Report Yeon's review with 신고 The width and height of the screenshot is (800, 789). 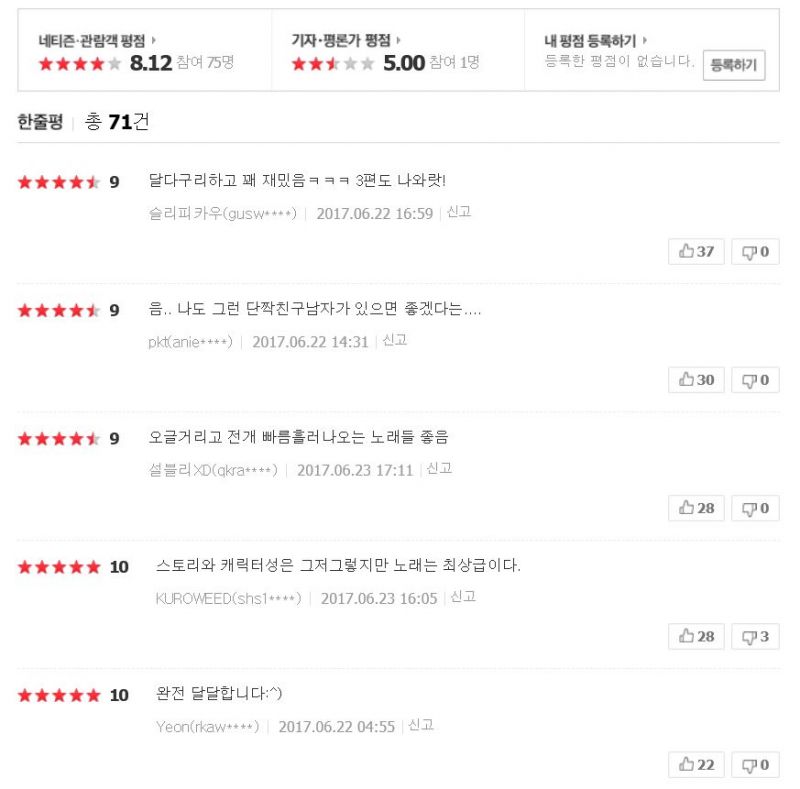pos(421,725)
